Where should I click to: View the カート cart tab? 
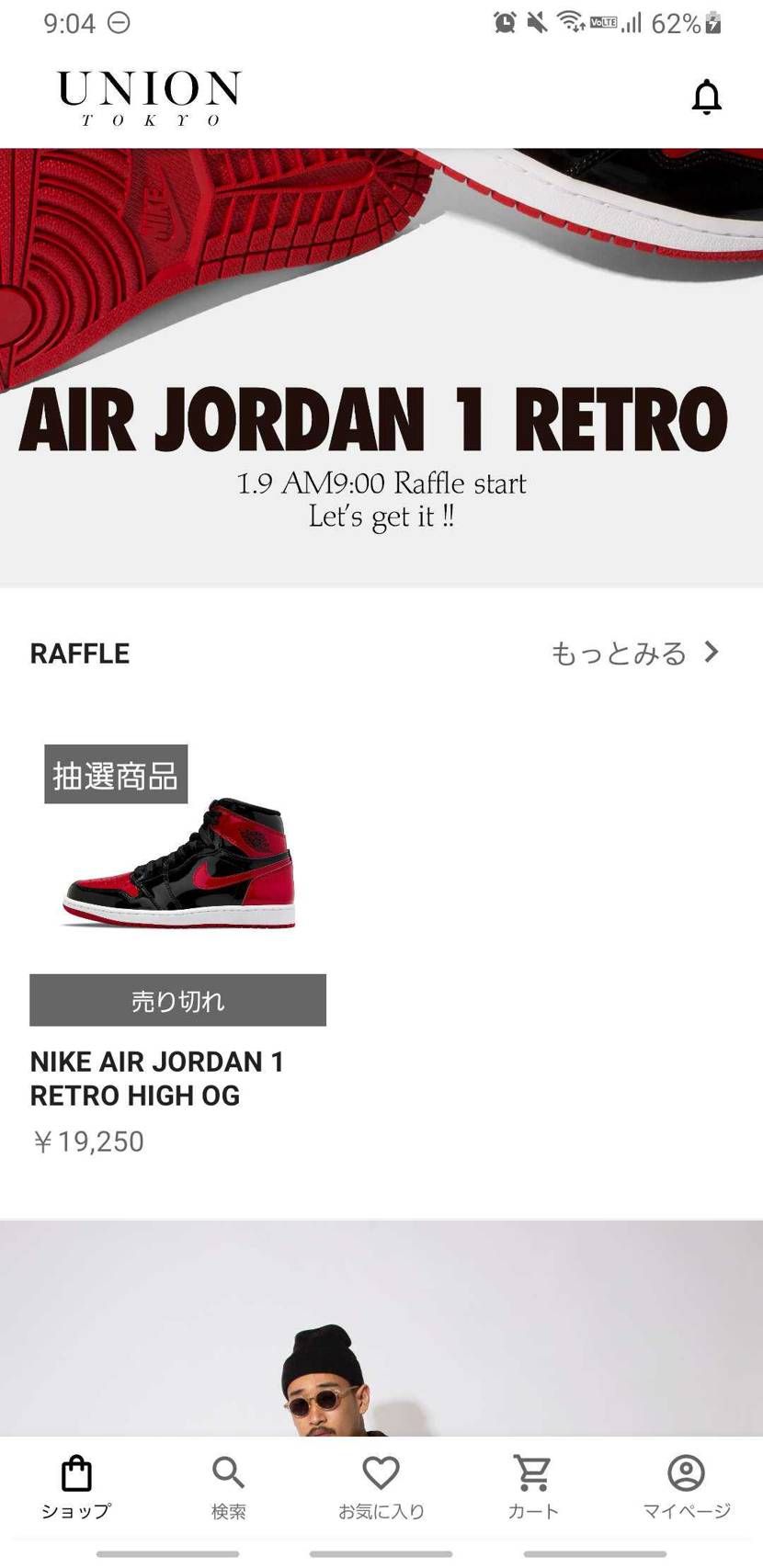pyautogui.click(x=533, y=1486)
